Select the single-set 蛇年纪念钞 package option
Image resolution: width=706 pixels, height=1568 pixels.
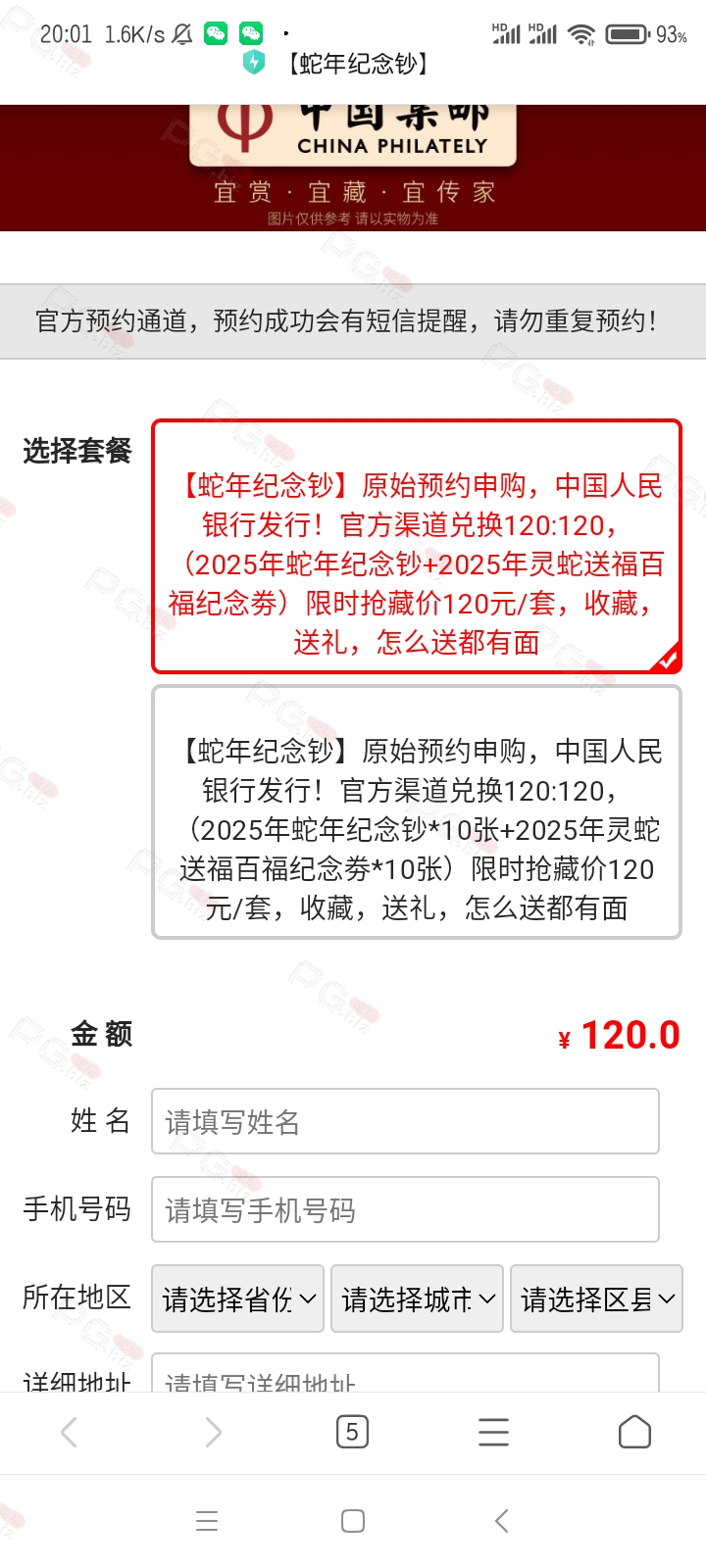(417, 547)
